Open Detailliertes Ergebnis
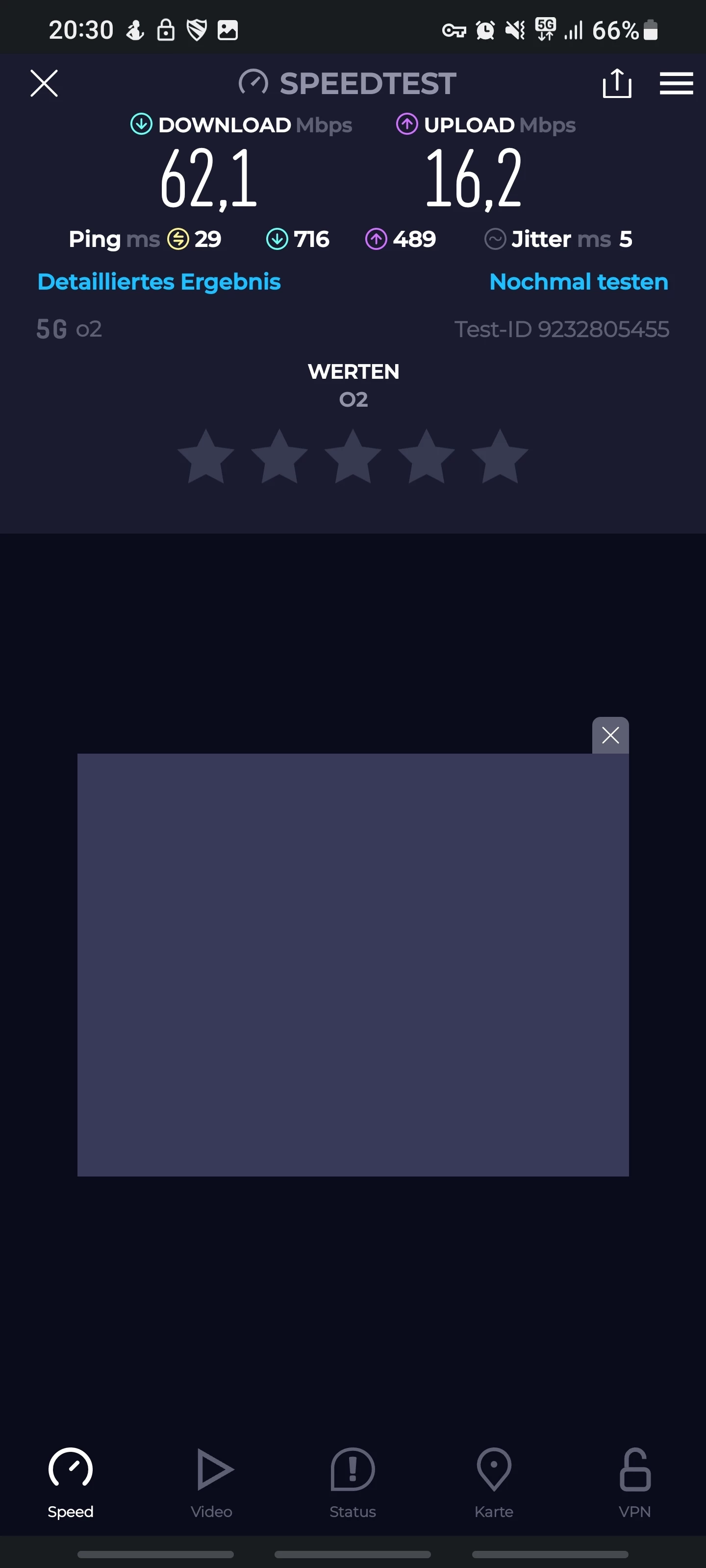 159,282
